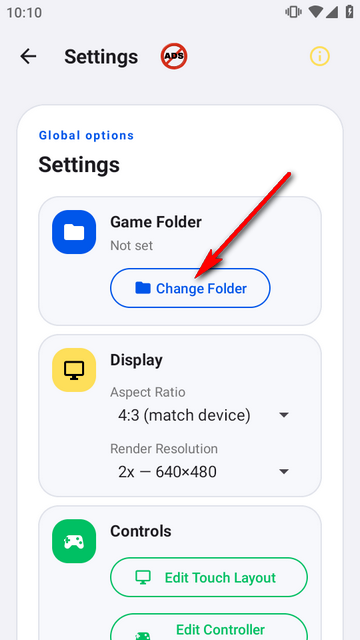Tap the no-ads icon to remove ads
This screenshot has height=640, width=360.
tap(174, 56)
